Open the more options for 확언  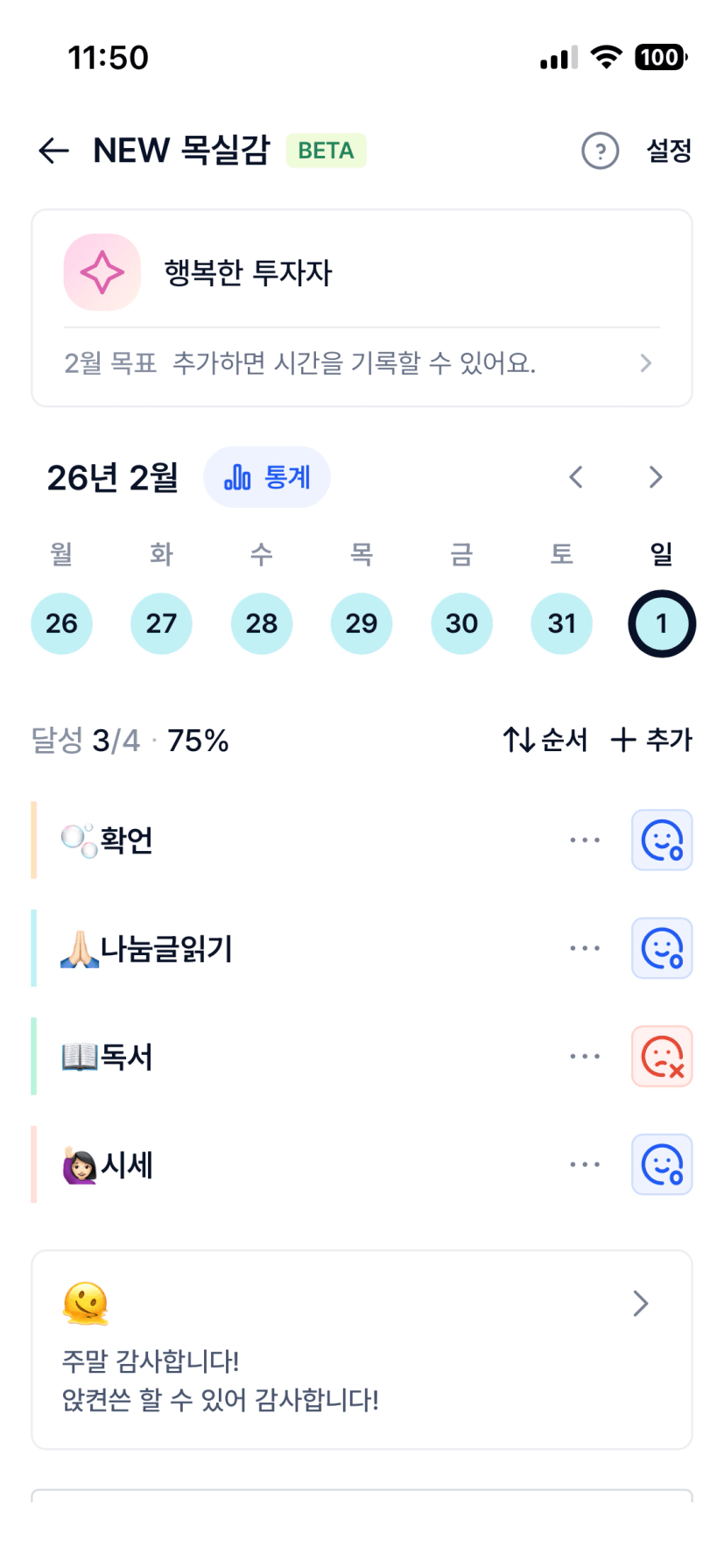pos(584,840)
